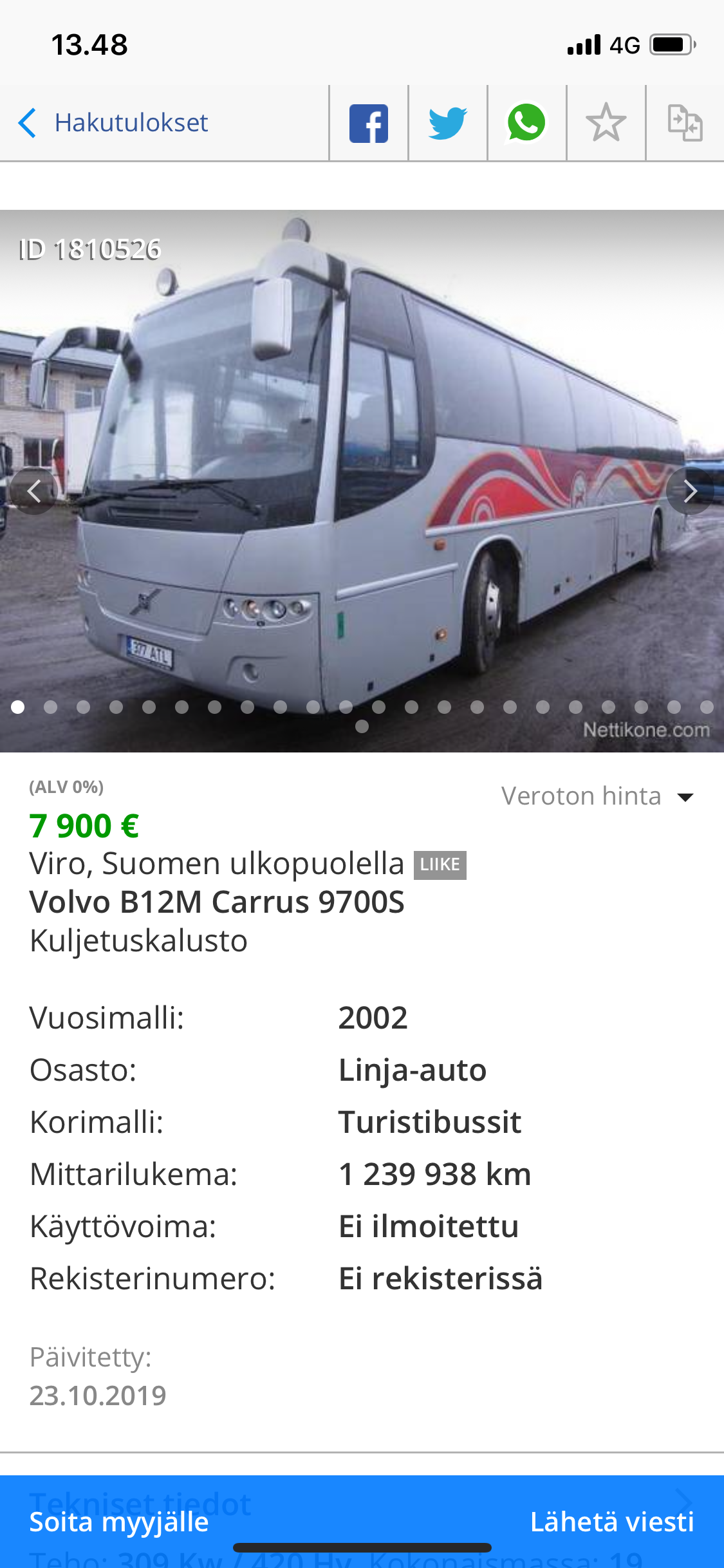Expand the Veroton hinta dropdown
The height and width of the screenshot is (1568, 724).
pos(597,797)
